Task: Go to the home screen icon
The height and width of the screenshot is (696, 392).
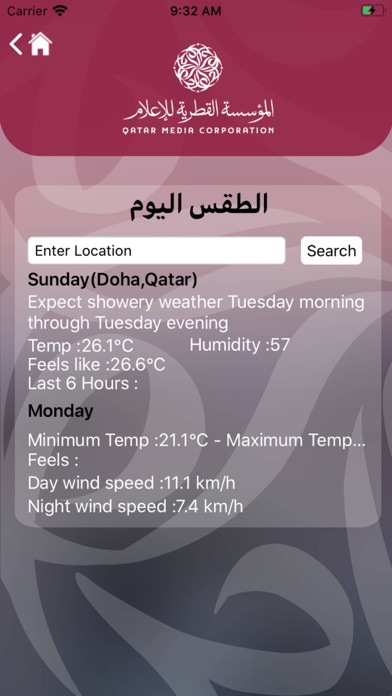Action: coord(40,44)
